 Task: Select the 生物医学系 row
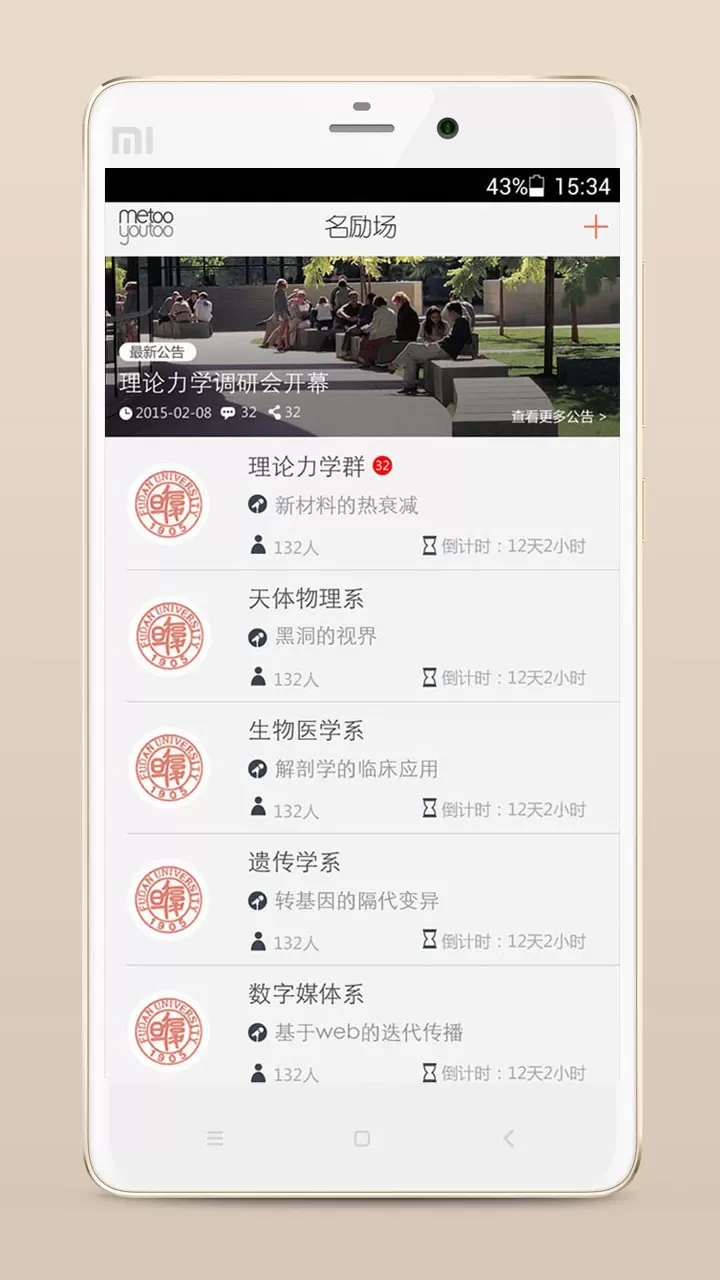pyautogui.click(x=362, y=768)
